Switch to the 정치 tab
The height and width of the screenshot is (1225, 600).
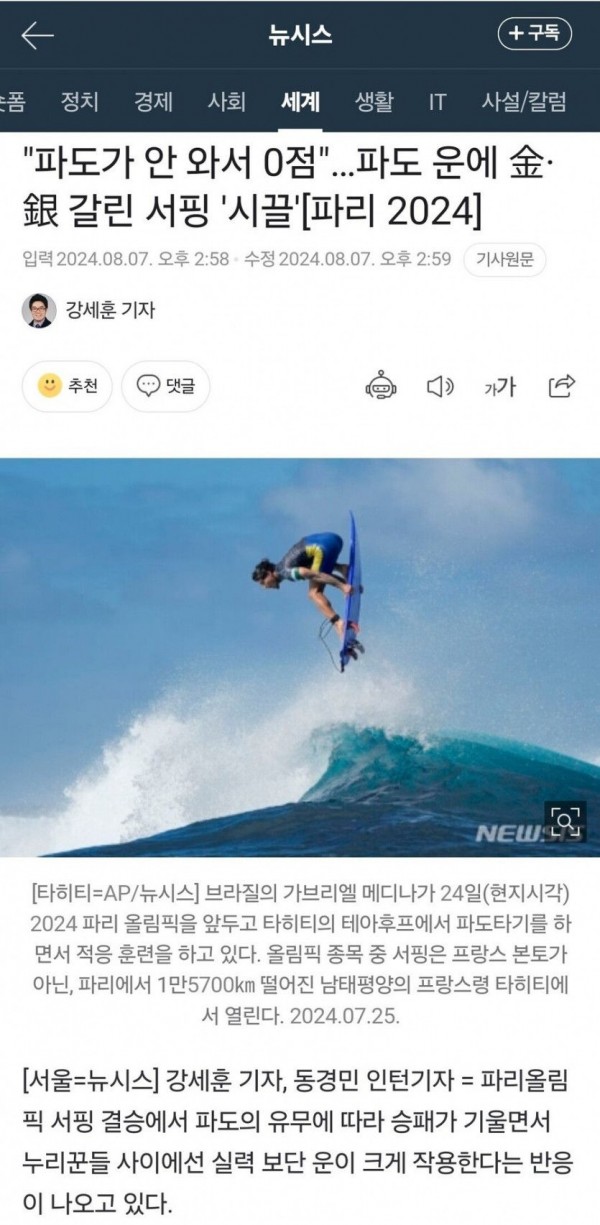[x=80, y=101]
